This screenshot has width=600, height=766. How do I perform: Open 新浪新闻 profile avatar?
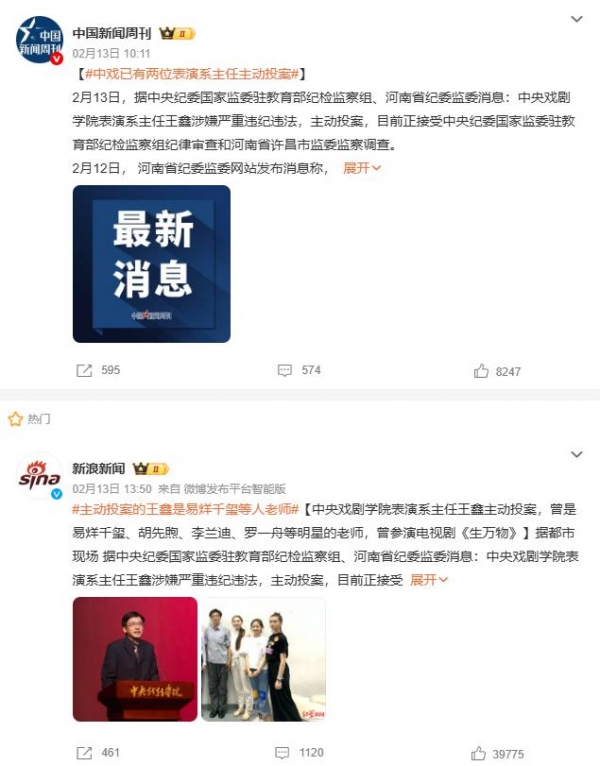pos(40,477)
